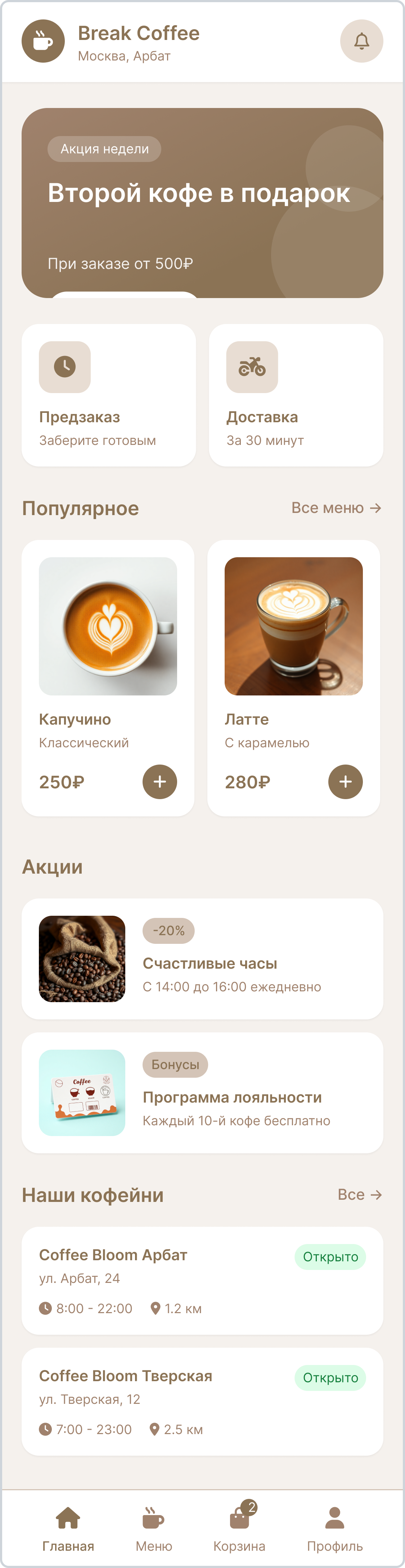The image size is (405, 1568).
Task: Open the 'Счастливые часы' promotion
Action: coord(202,959)
